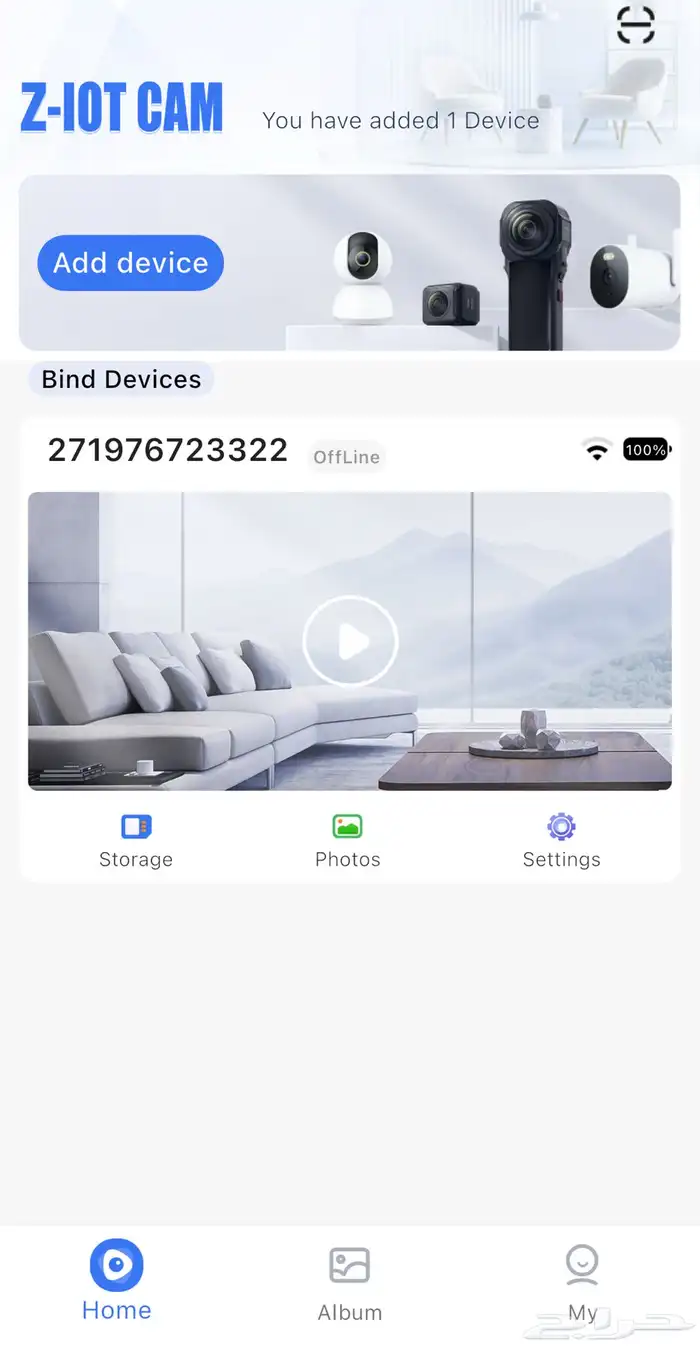This screenshot has width=700, height=1349.
Task: Play the camera 271976723322 live view
Action: pyautogui.click(x=350, y=641)
